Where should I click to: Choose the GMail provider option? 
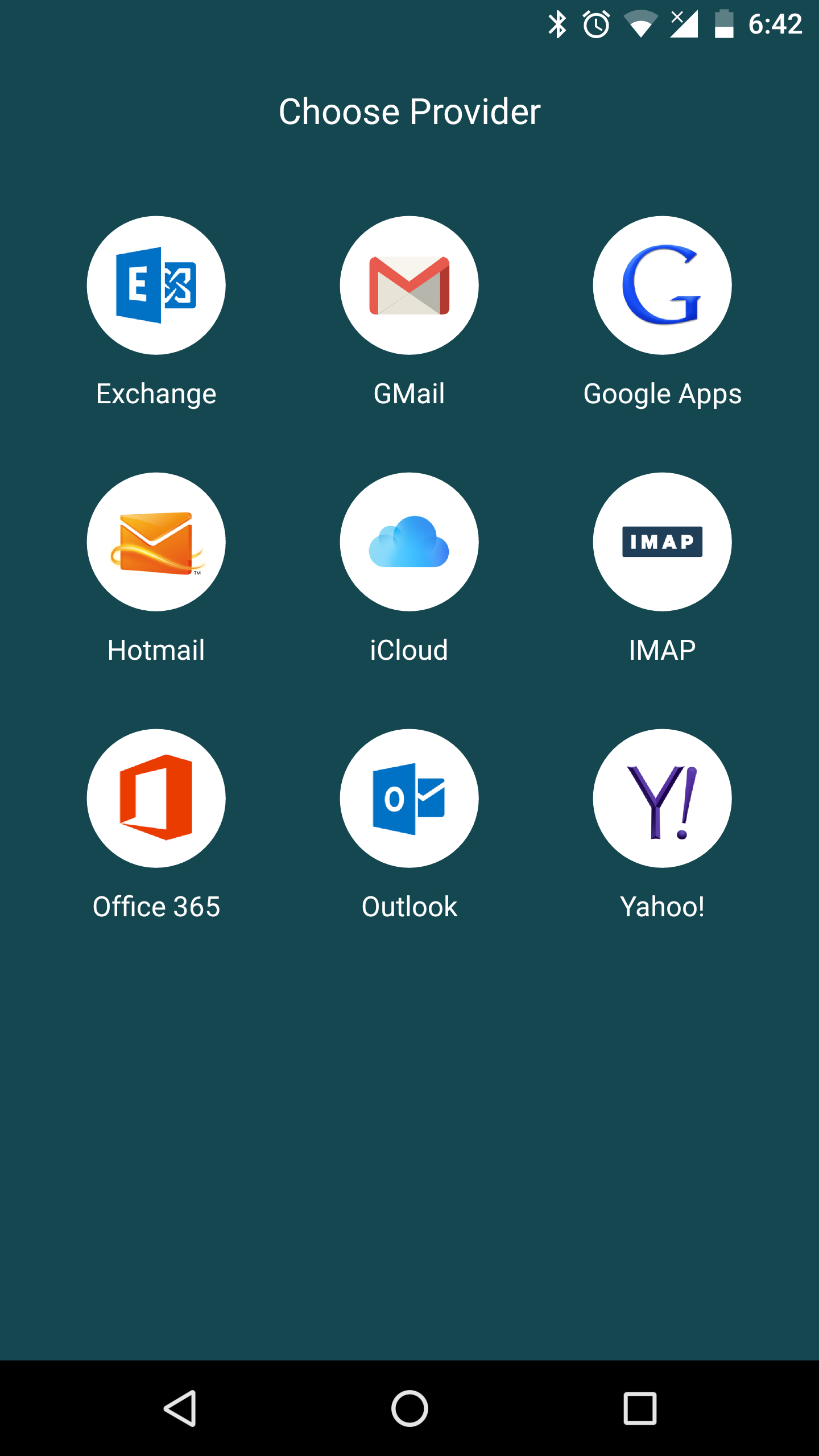409,286
